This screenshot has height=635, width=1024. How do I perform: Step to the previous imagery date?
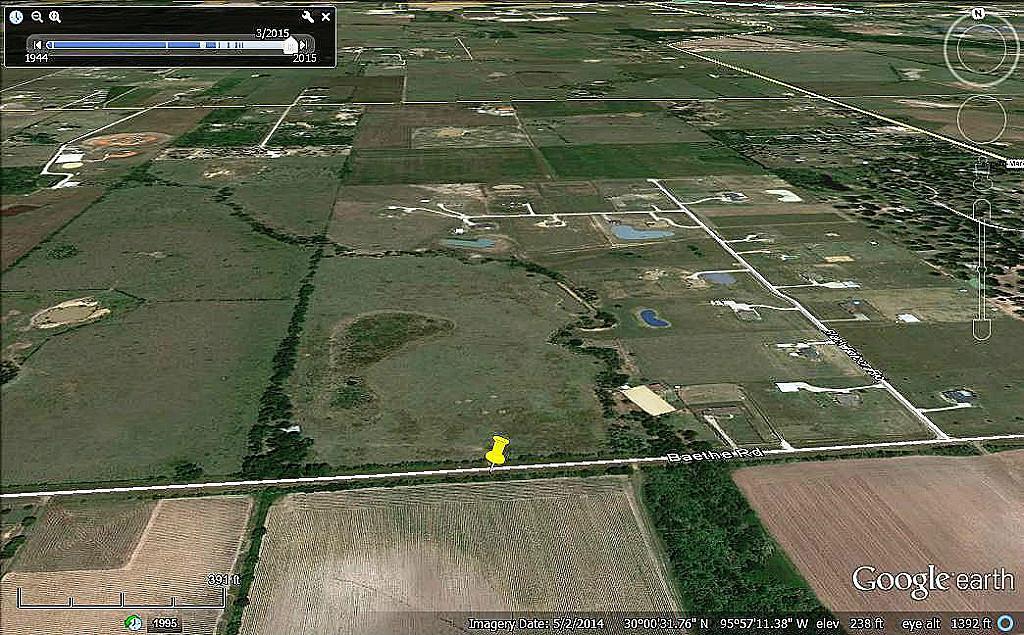pos(37,45)
